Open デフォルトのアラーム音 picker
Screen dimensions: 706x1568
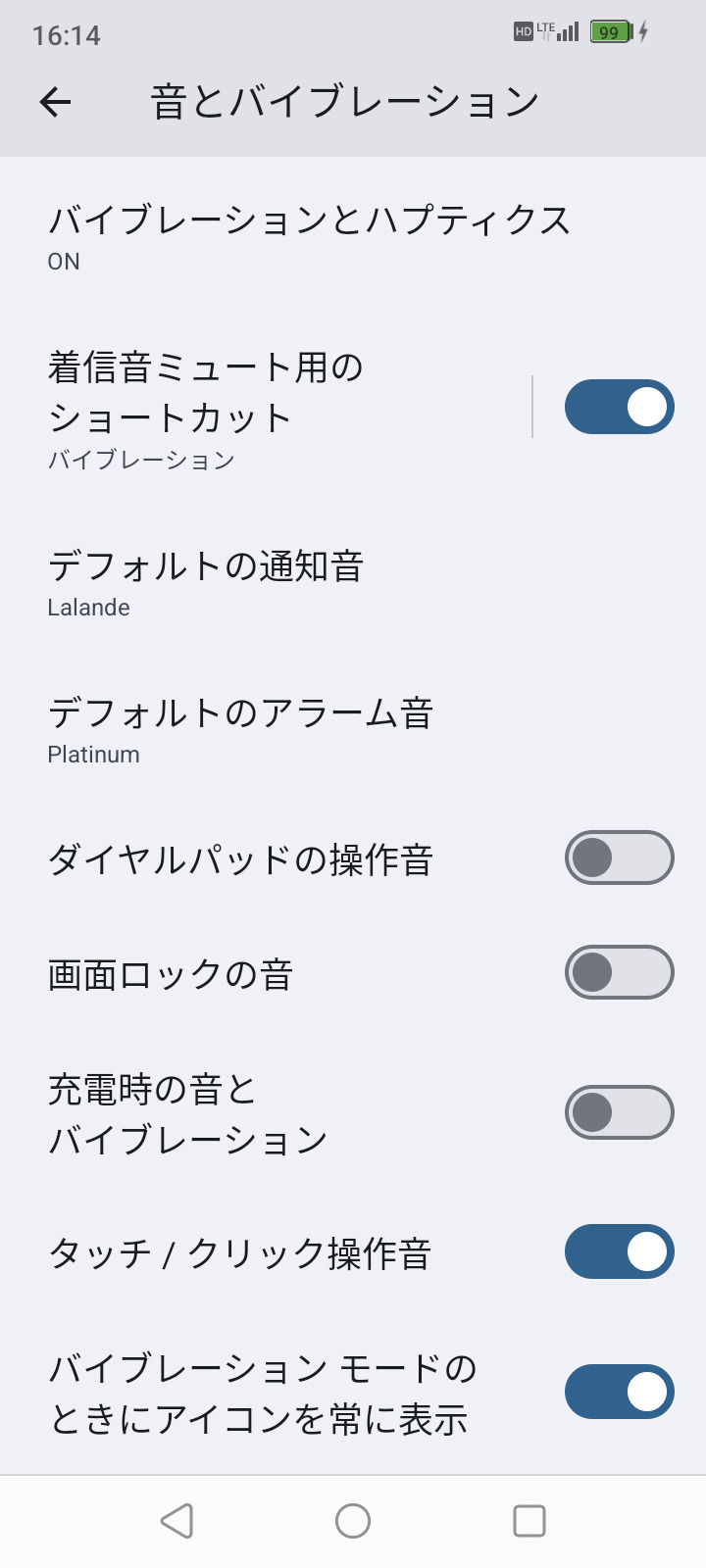pyautogui.click(x=240, y=730)
